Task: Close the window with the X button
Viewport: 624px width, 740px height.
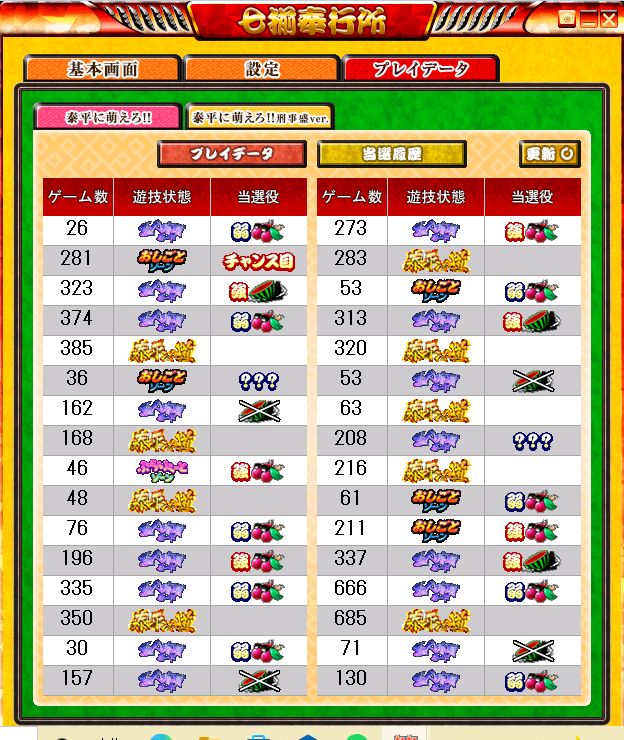Action: 608,19
